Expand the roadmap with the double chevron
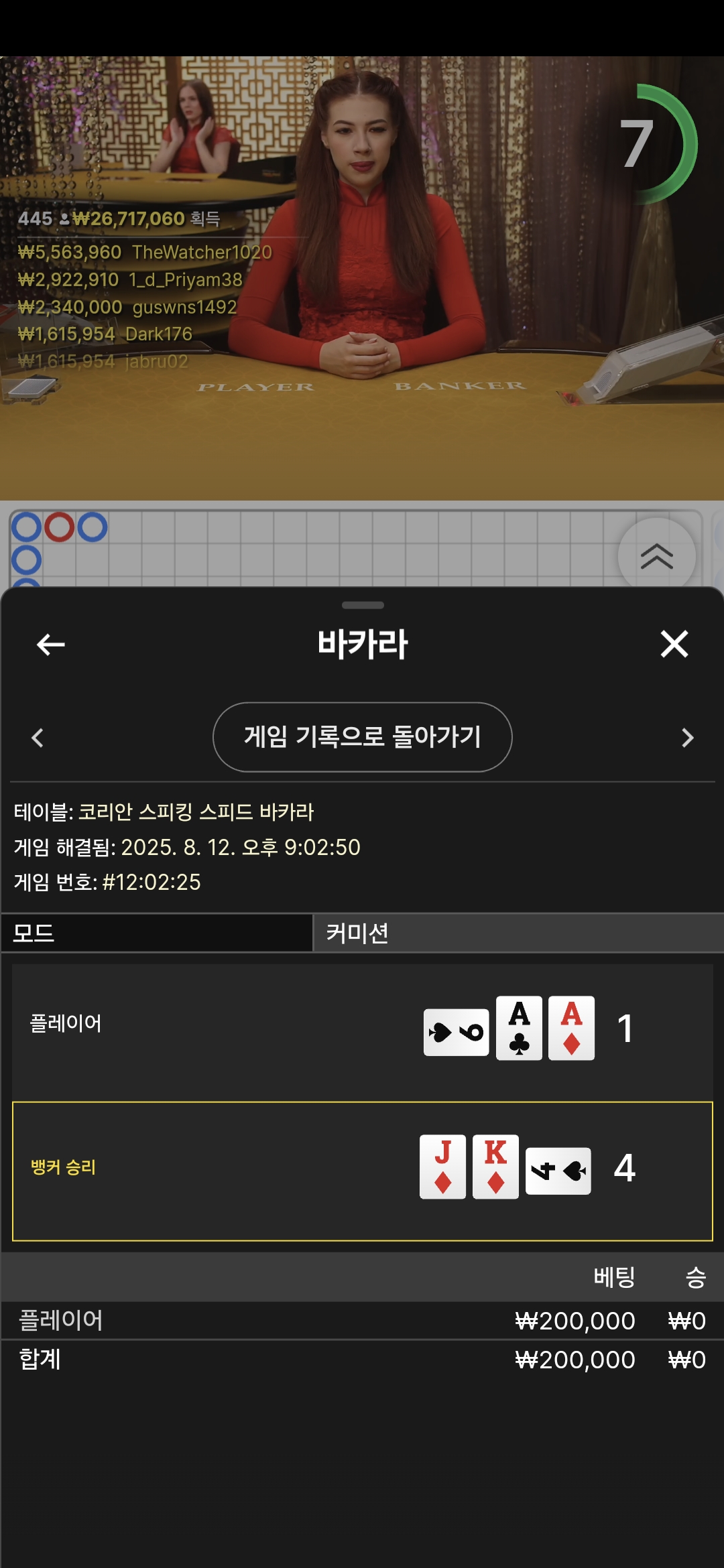 [656, 556]
